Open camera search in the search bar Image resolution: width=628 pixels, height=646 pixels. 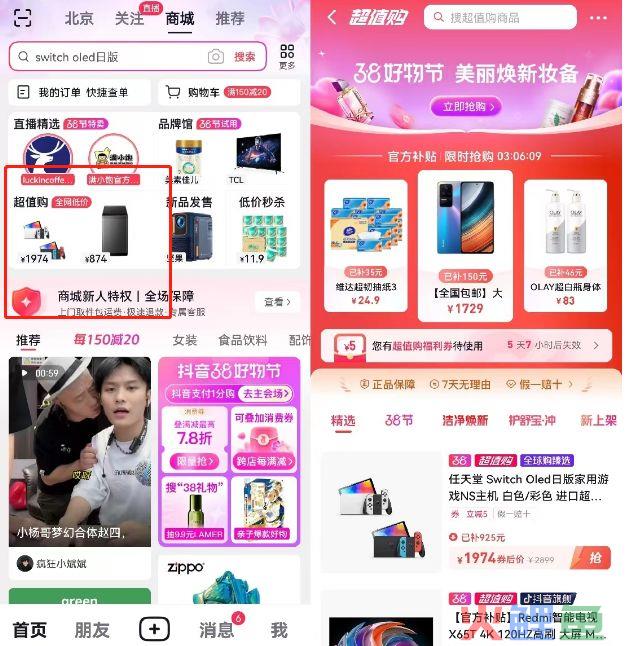pos(215,57)
